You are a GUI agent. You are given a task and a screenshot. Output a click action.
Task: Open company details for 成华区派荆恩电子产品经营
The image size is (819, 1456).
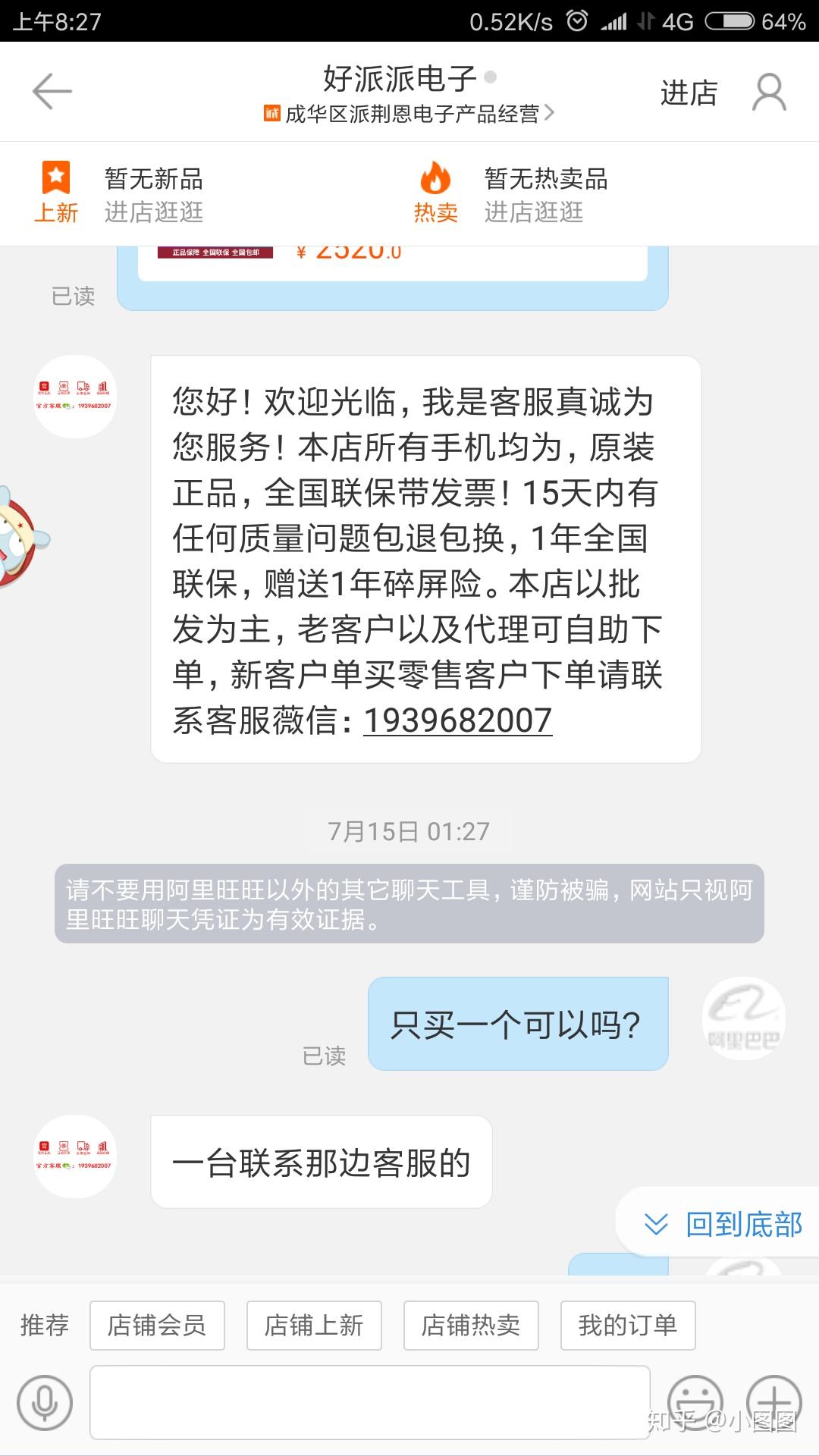click(x=409, y=114)
